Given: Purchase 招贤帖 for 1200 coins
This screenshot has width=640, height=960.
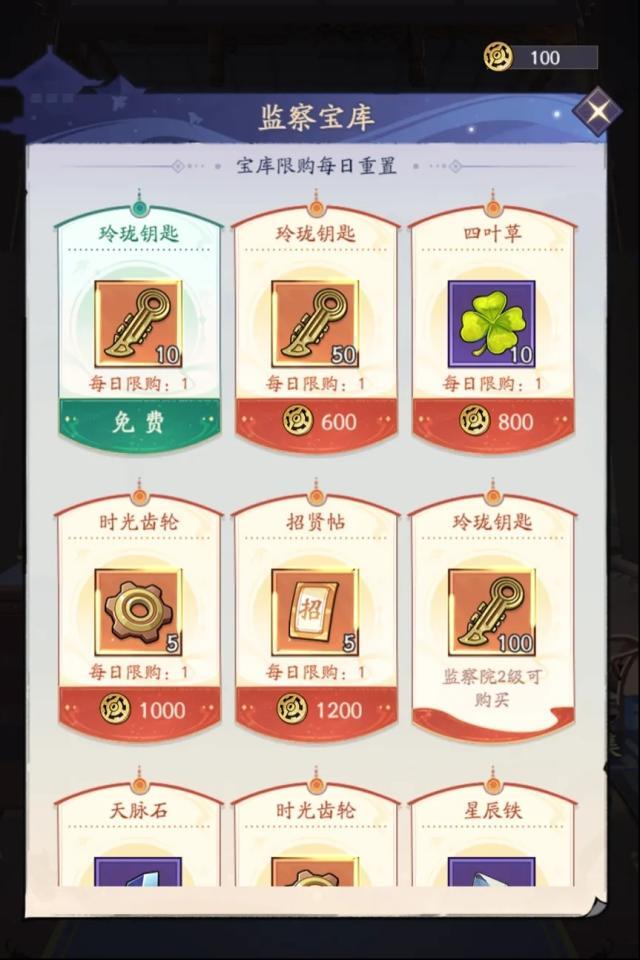Looking at the screenshot, I should pos(316,710).
